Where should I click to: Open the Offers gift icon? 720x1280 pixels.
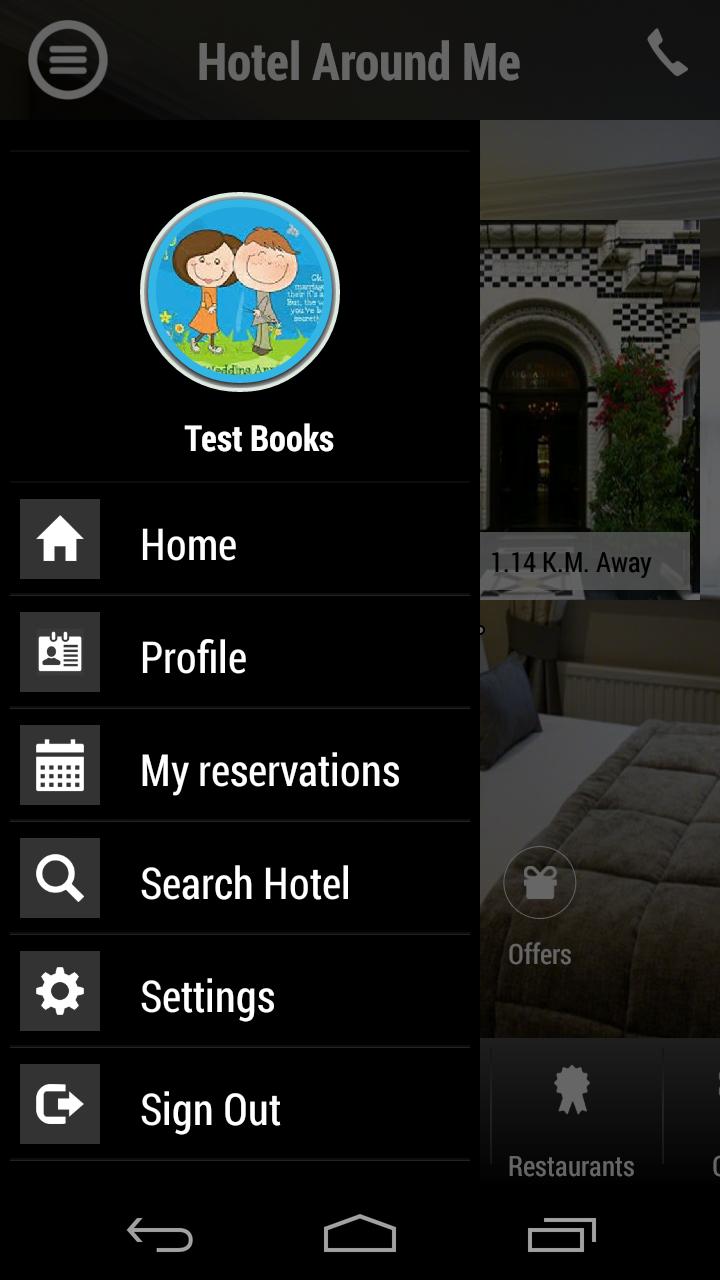(539, 881)
